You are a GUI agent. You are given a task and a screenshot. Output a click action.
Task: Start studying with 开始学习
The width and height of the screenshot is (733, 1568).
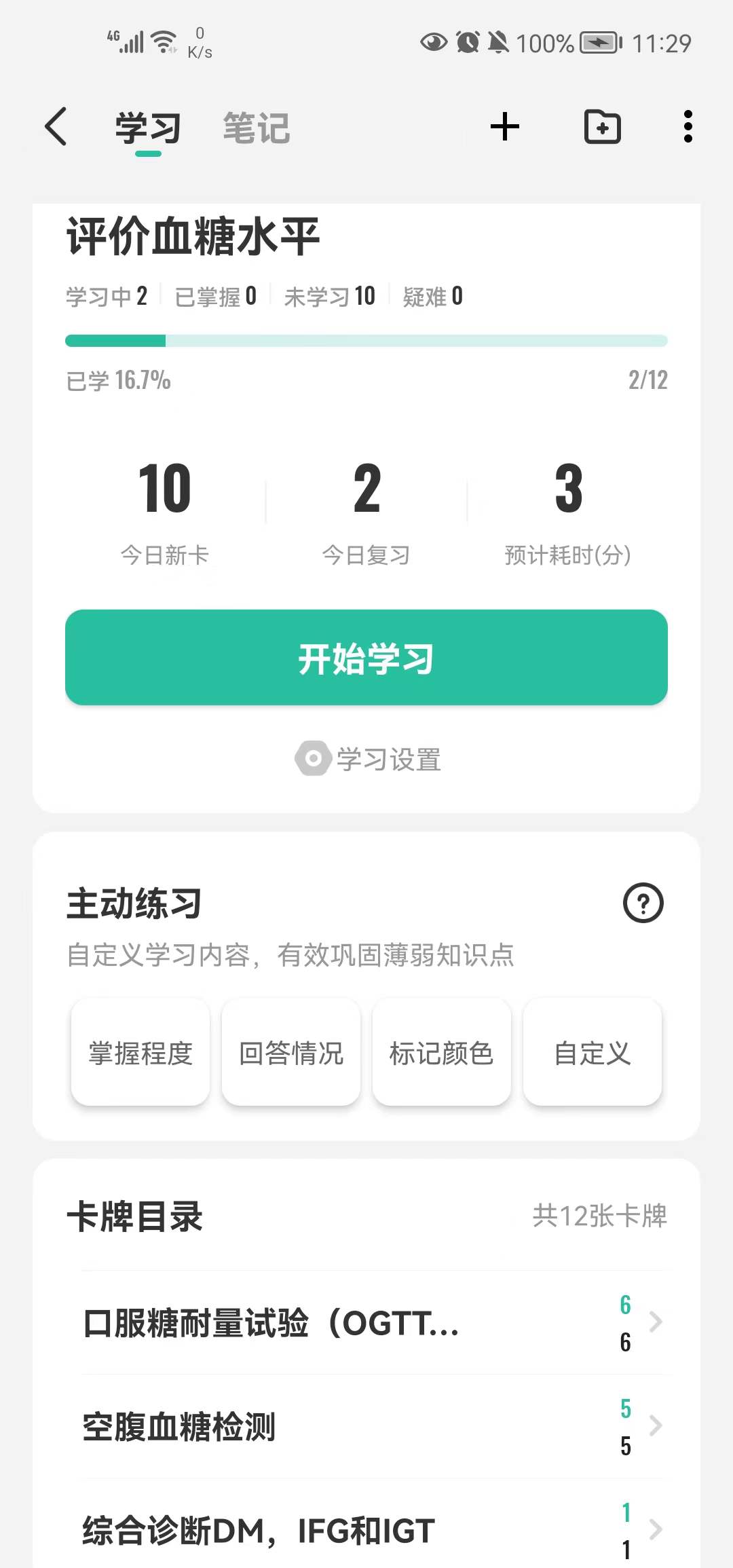366,657
